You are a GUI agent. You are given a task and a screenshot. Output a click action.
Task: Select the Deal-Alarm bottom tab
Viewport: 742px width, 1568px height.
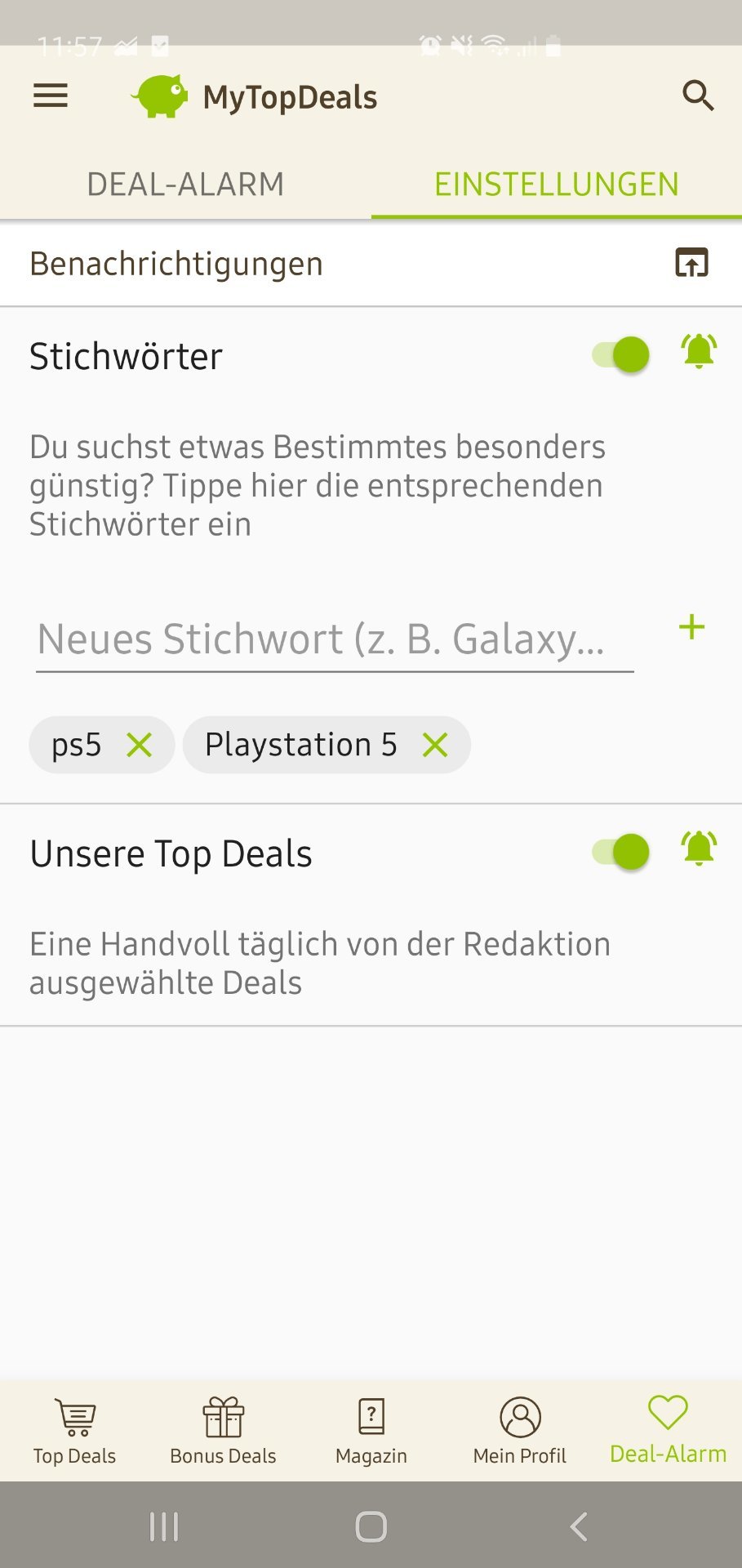(668, 1431)
